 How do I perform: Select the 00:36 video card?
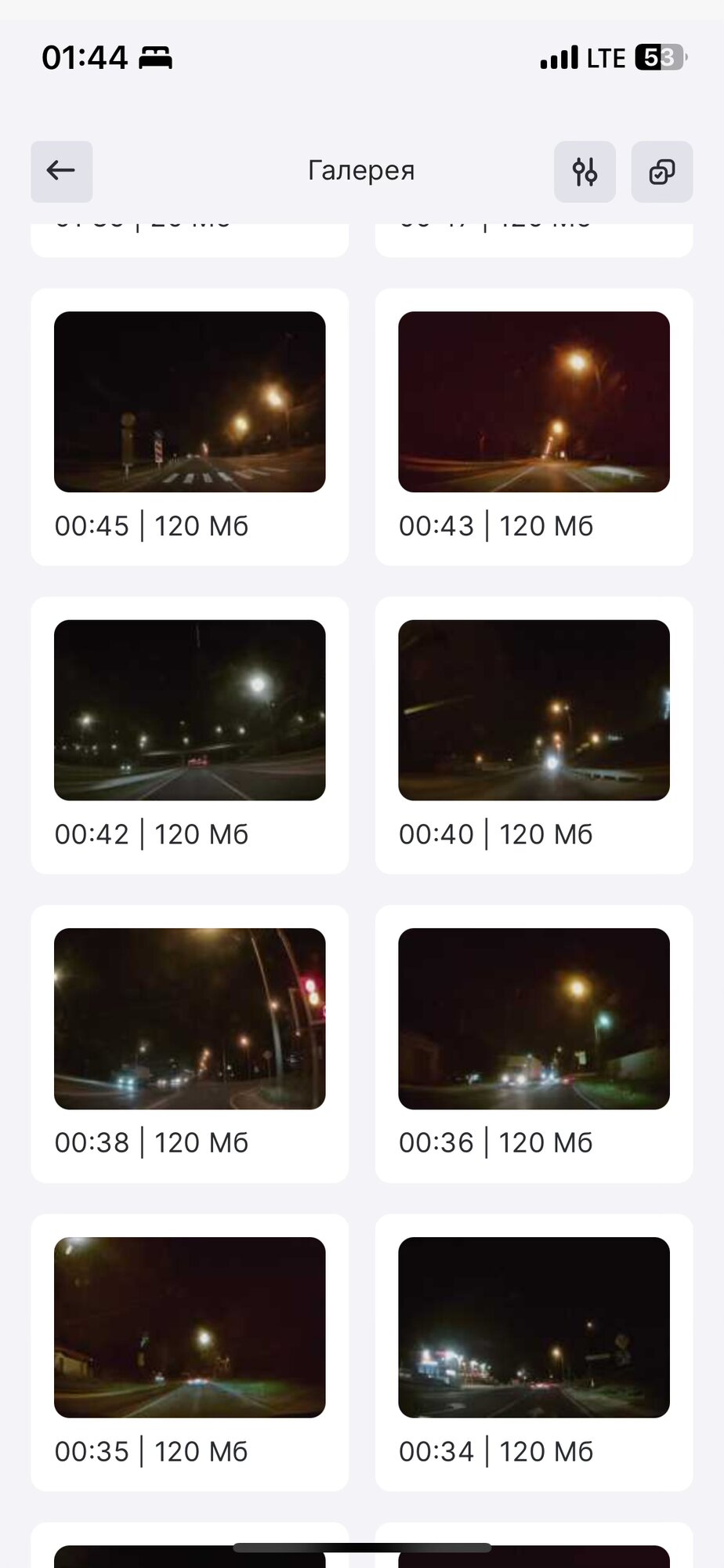click(534, 1018)
